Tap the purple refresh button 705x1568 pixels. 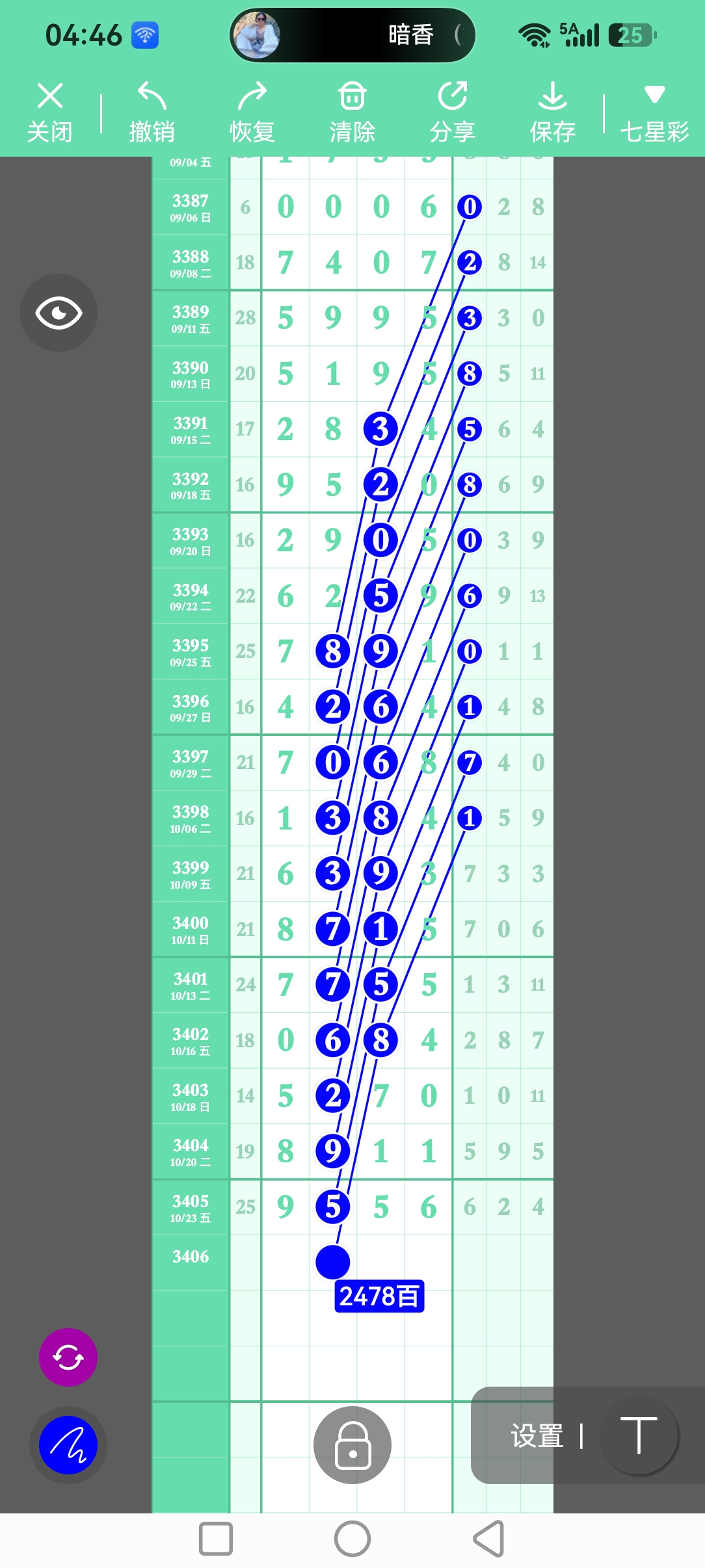point(68,1357)
